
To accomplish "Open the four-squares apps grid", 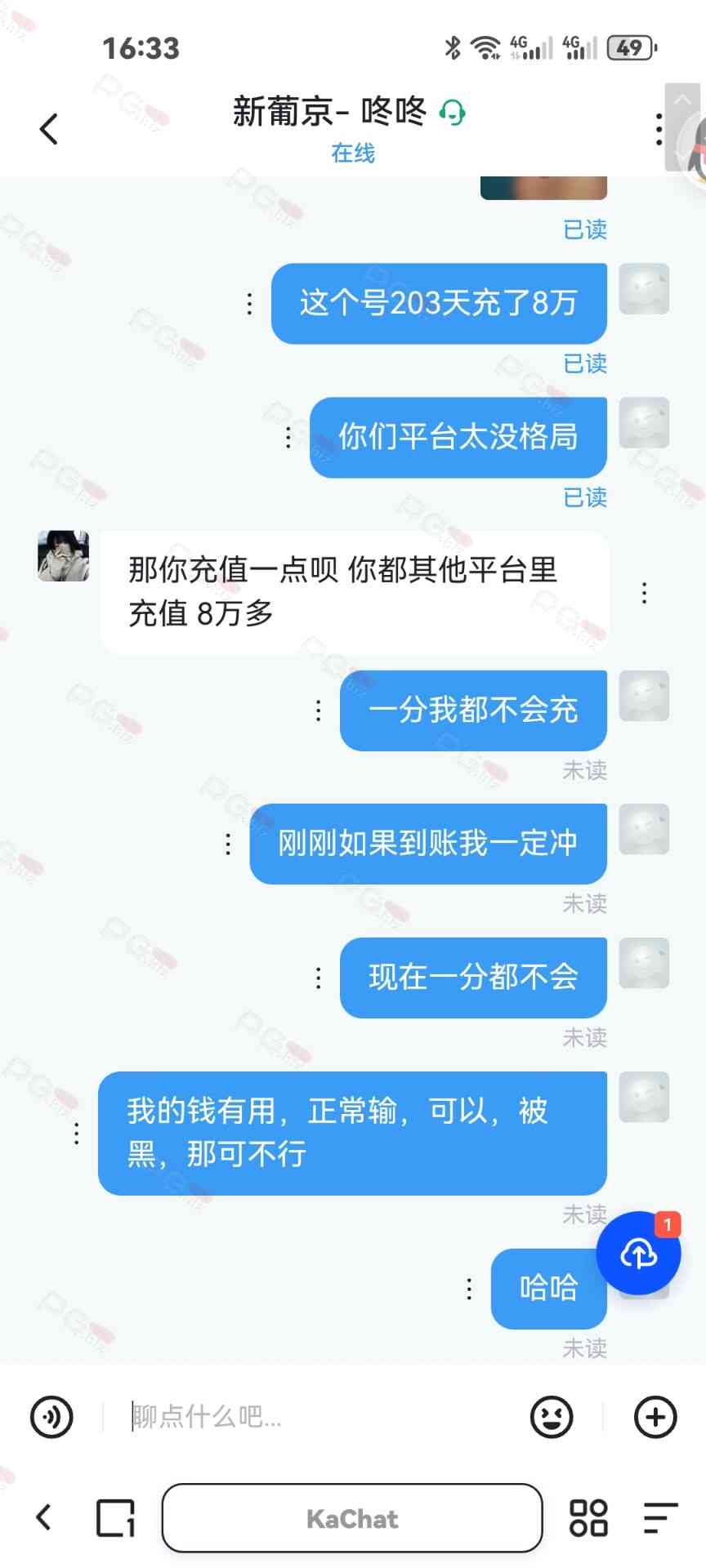I will click(588, 1518).
